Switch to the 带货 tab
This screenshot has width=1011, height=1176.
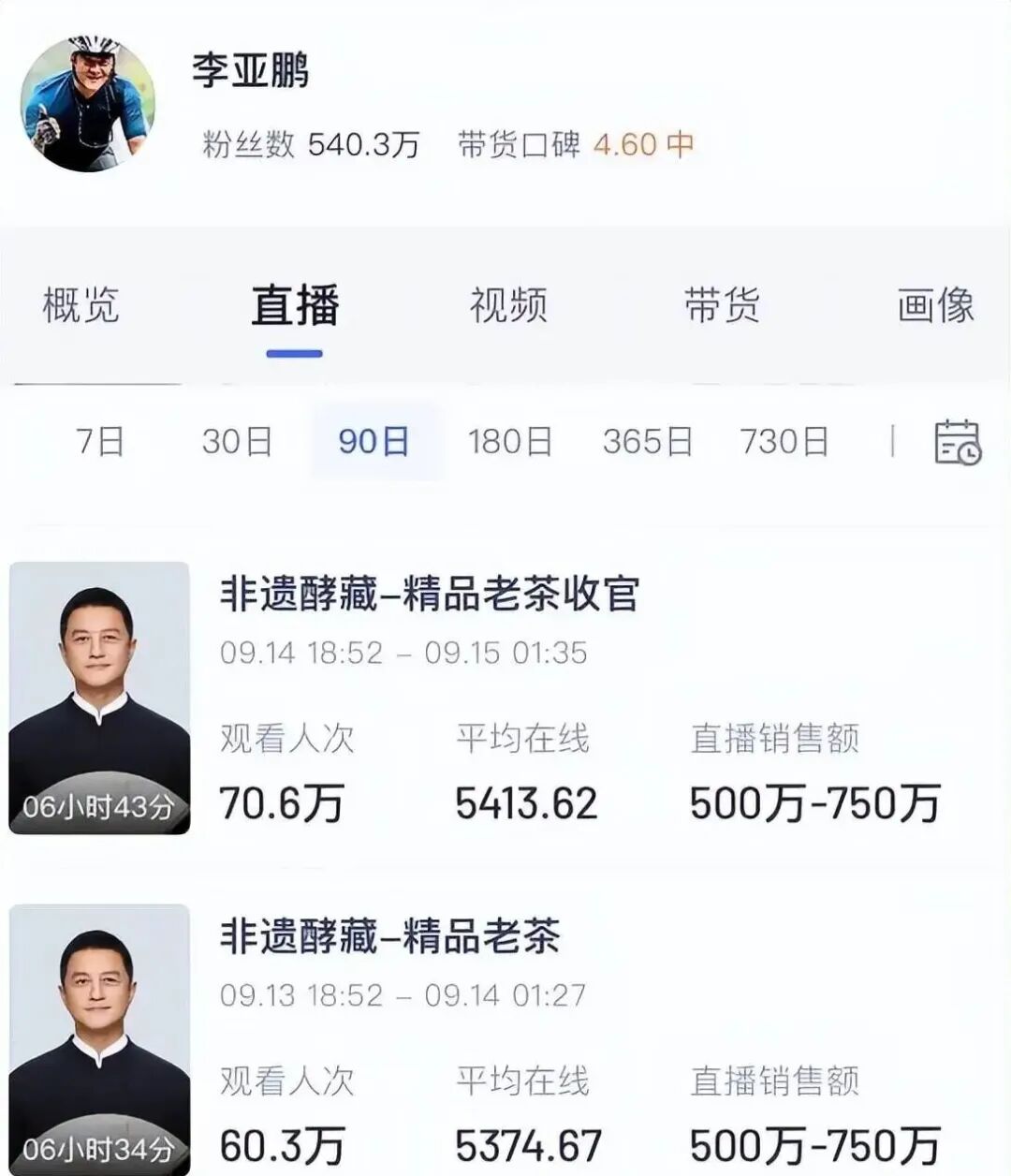(722, 306)
